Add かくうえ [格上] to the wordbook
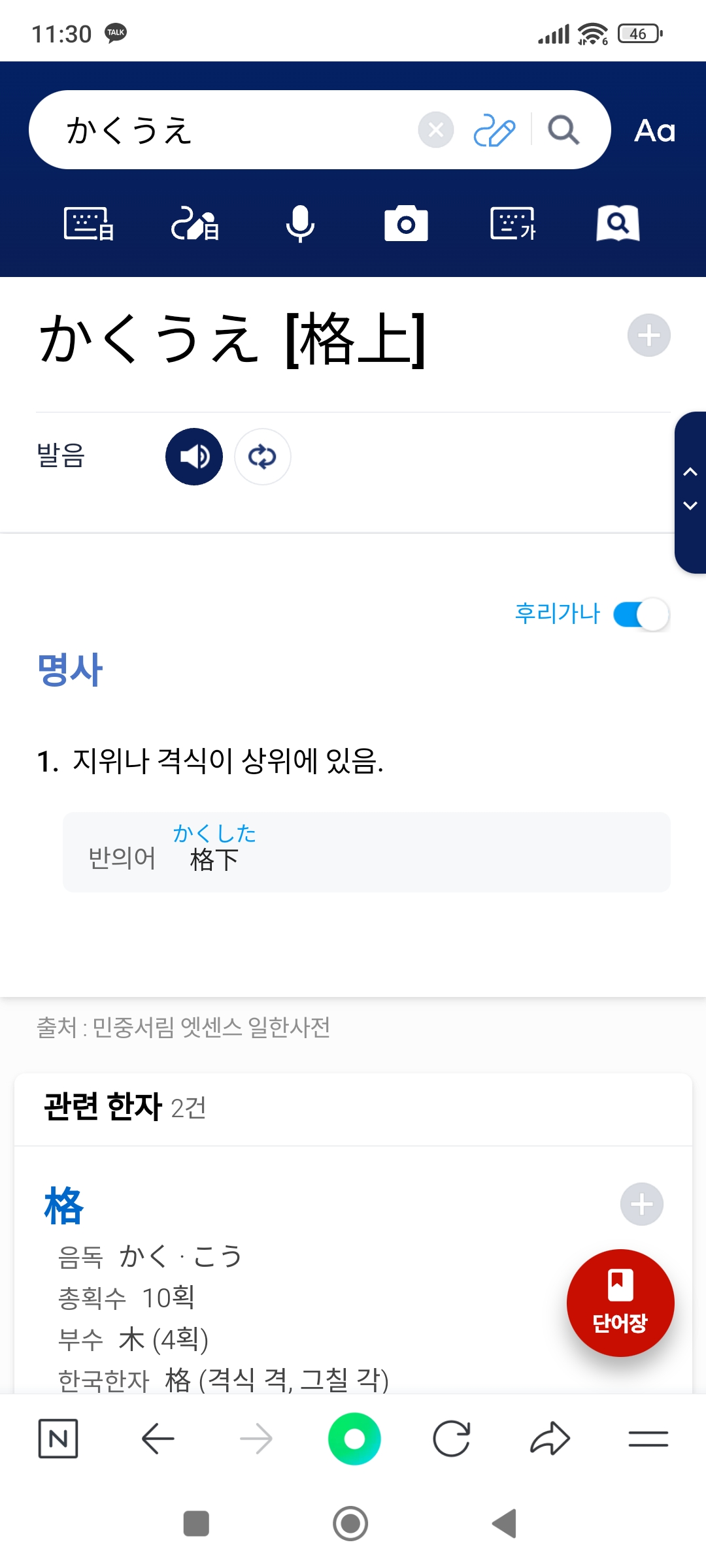Screen dimensions: 706x1568 coord(648,336)
